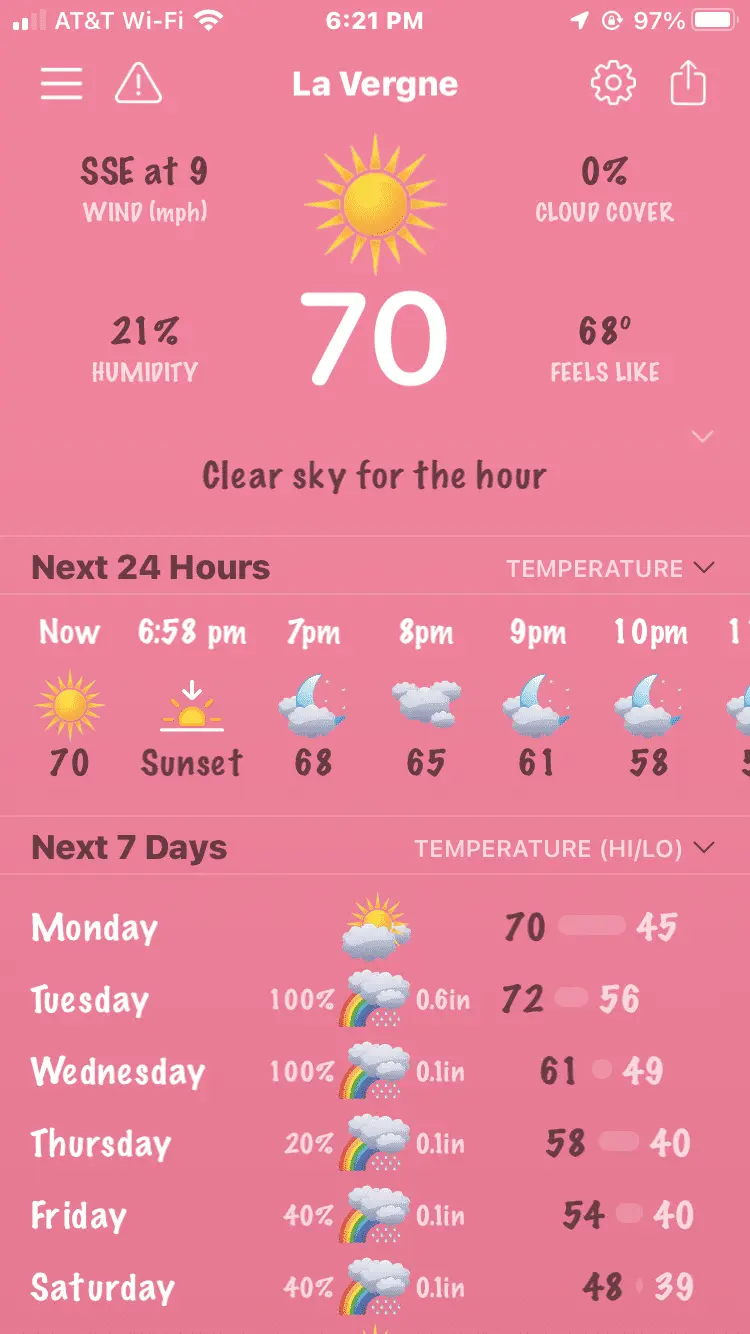Screen dimensions: 750x1334
Task: Open the Next 24 Hours Temperature dropdown
Action: 610,568
